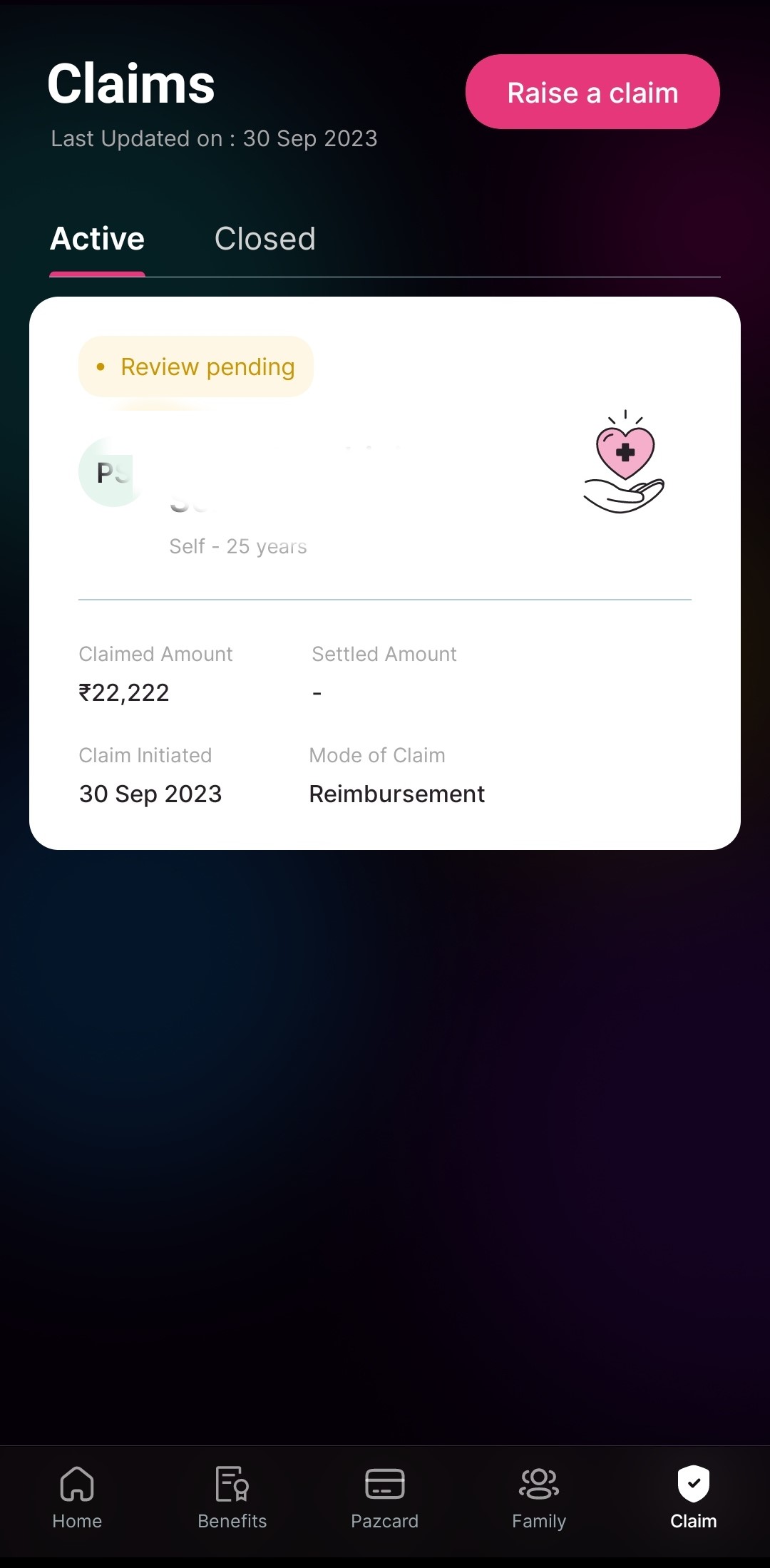
Task: Go to the Home tab
Action: click(77, 1497)
